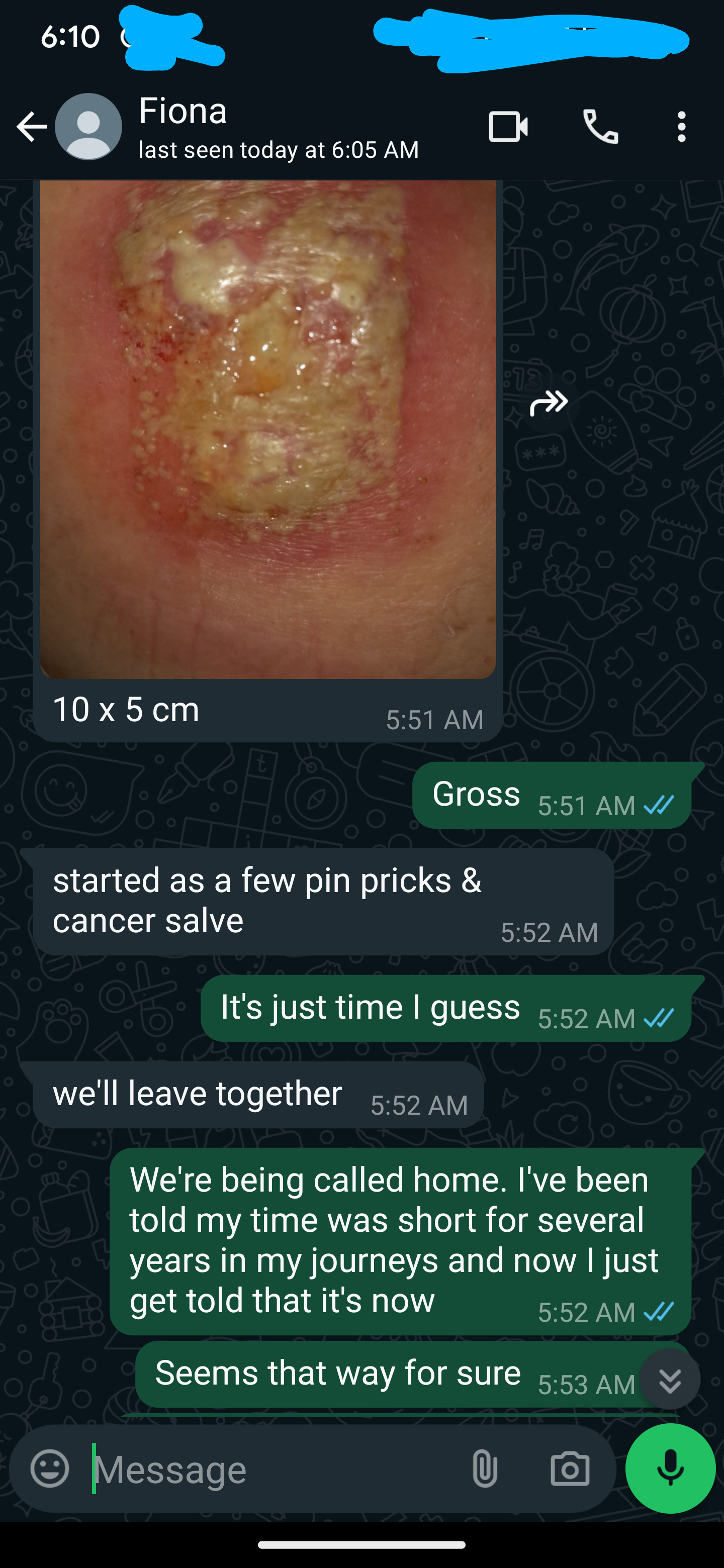Viewport: 724px width, 1568px height.
Task: Start a video call with Fiona
Action: 508,127
